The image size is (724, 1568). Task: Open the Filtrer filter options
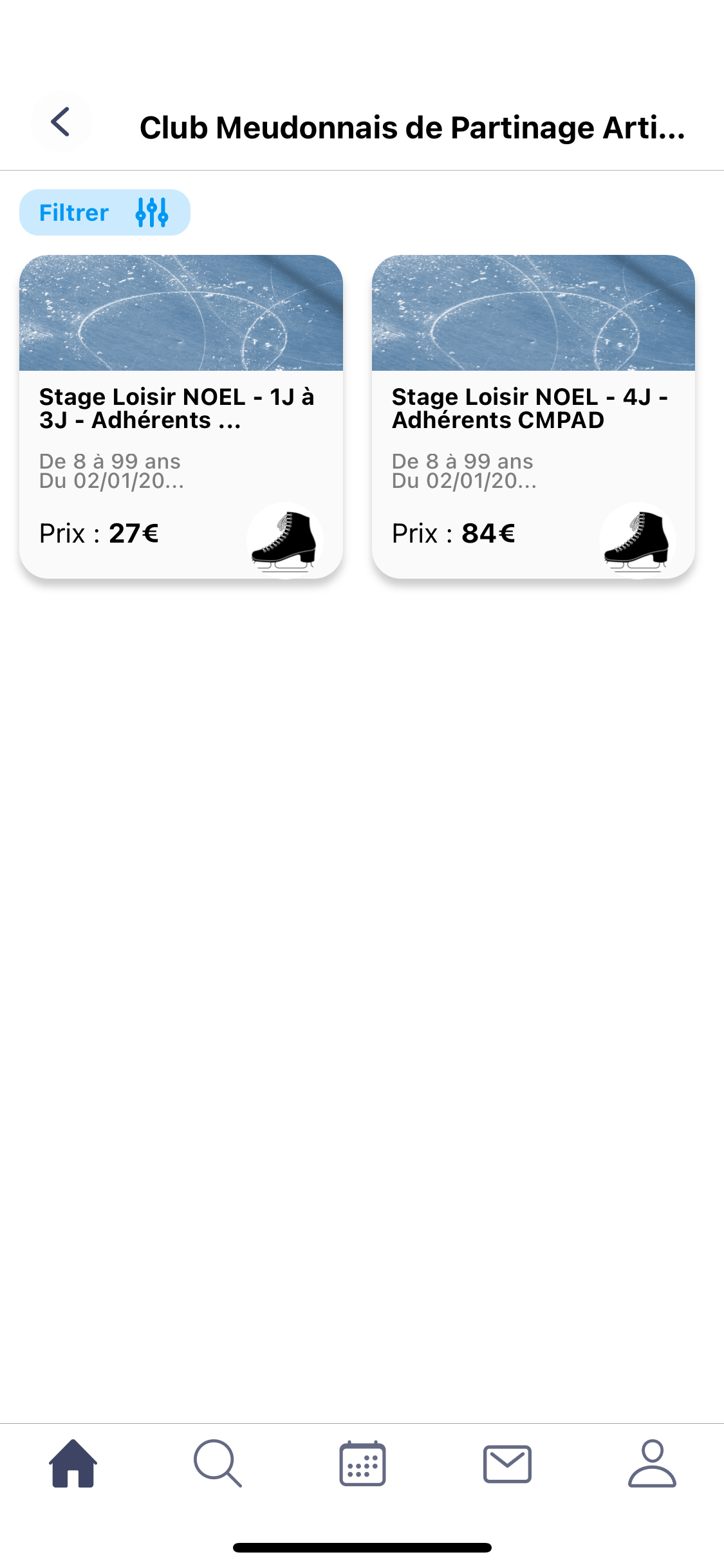(x=105, y=212)
